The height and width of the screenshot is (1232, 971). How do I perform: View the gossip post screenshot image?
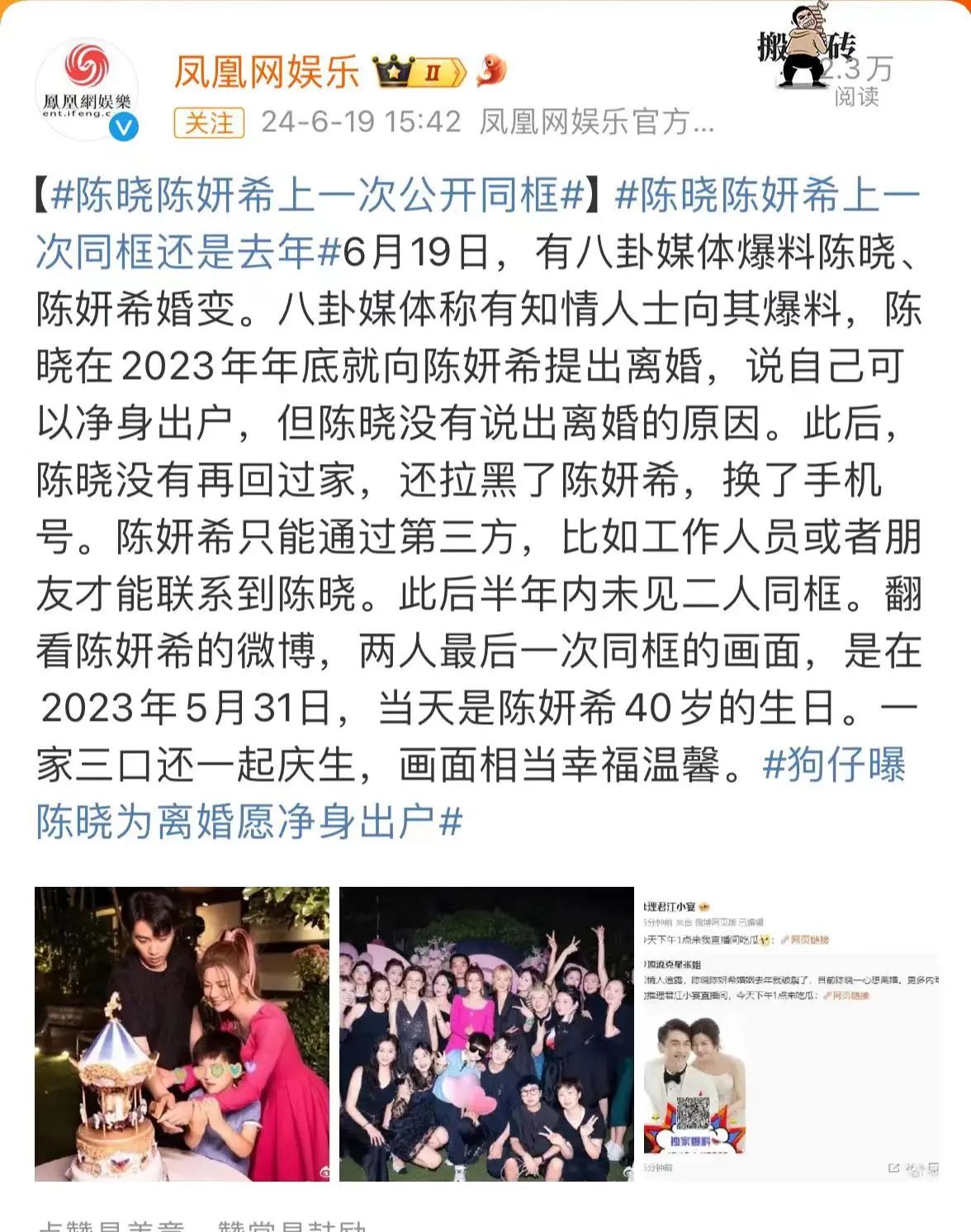pos(791,1034)
